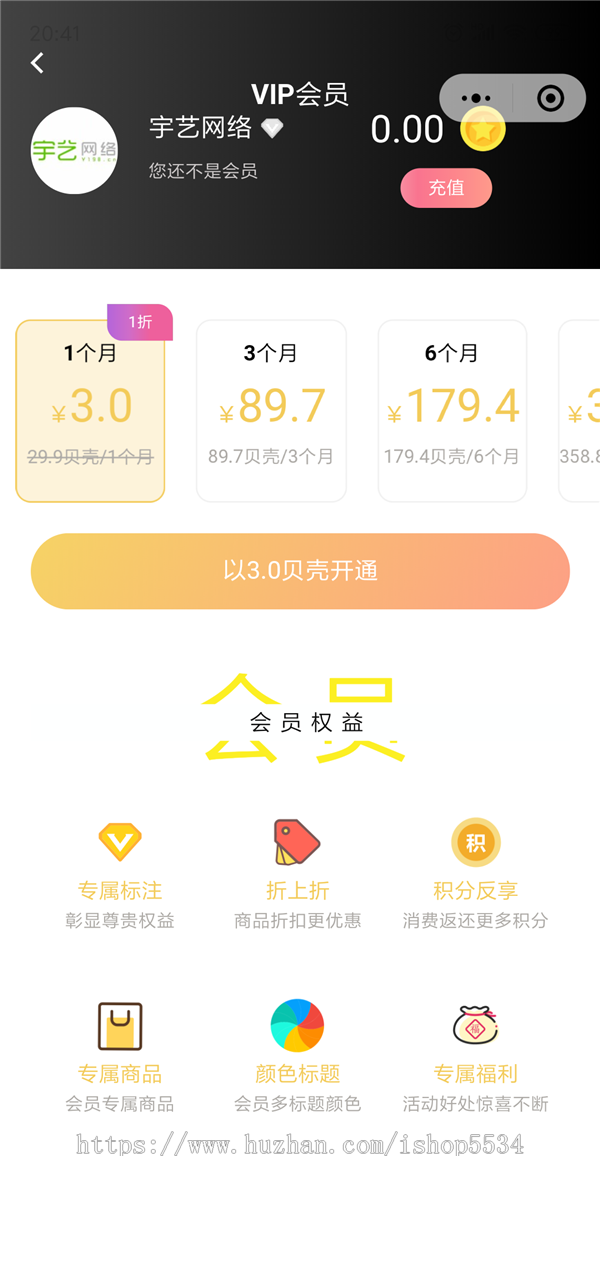
Task: Choose the 3个月 plan for ¥89.7
Action: 271,411
